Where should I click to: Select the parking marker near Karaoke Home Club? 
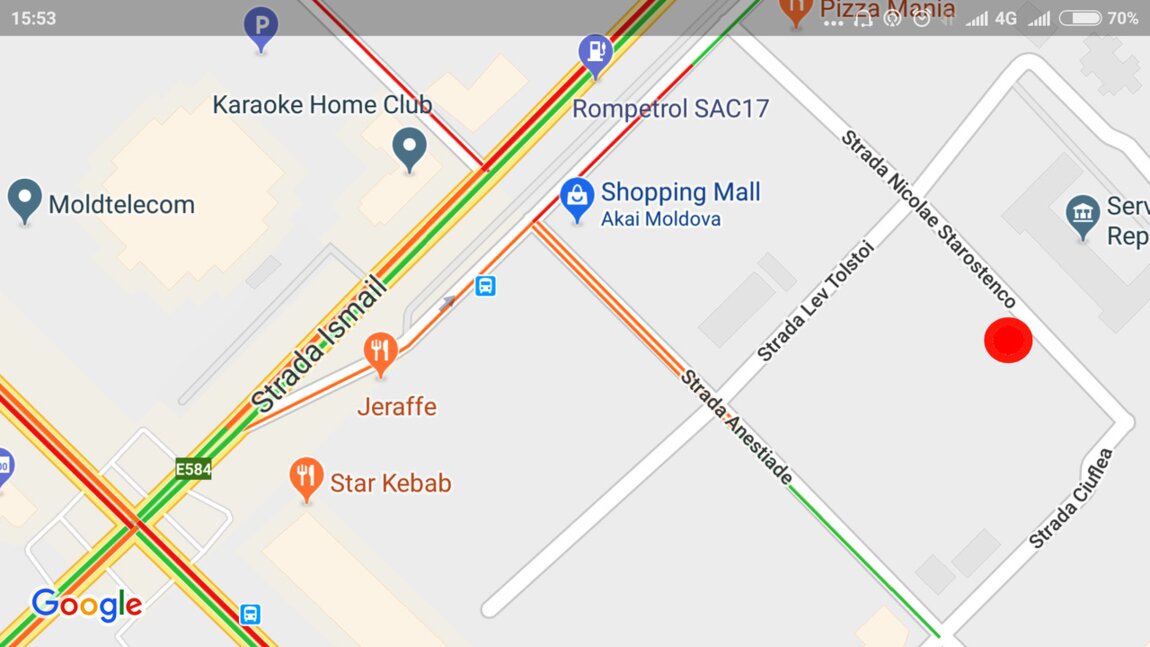[x=261, y=27]
